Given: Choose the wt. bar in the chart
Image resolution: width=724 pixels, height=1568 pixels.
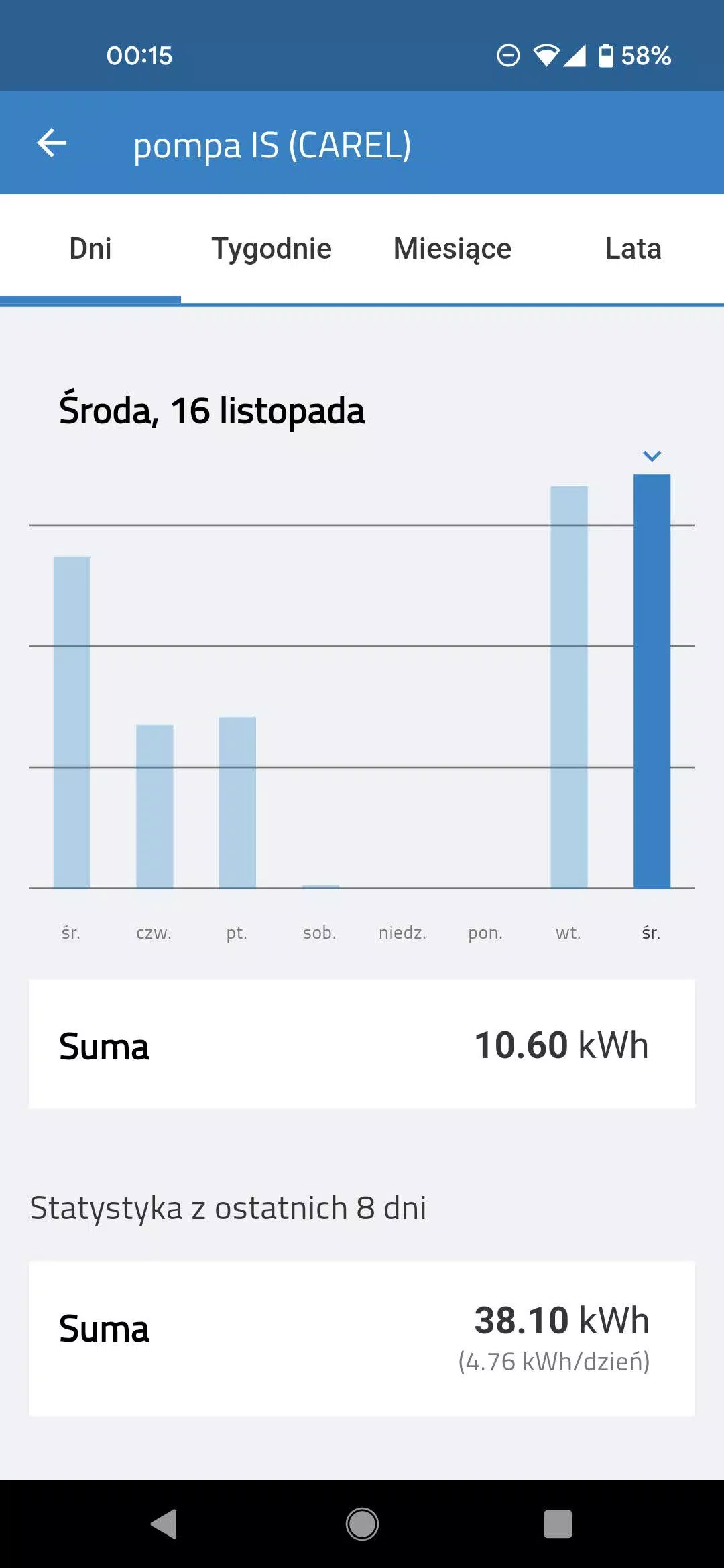Looking at the screenshot, I should click(x=568, y=687).
